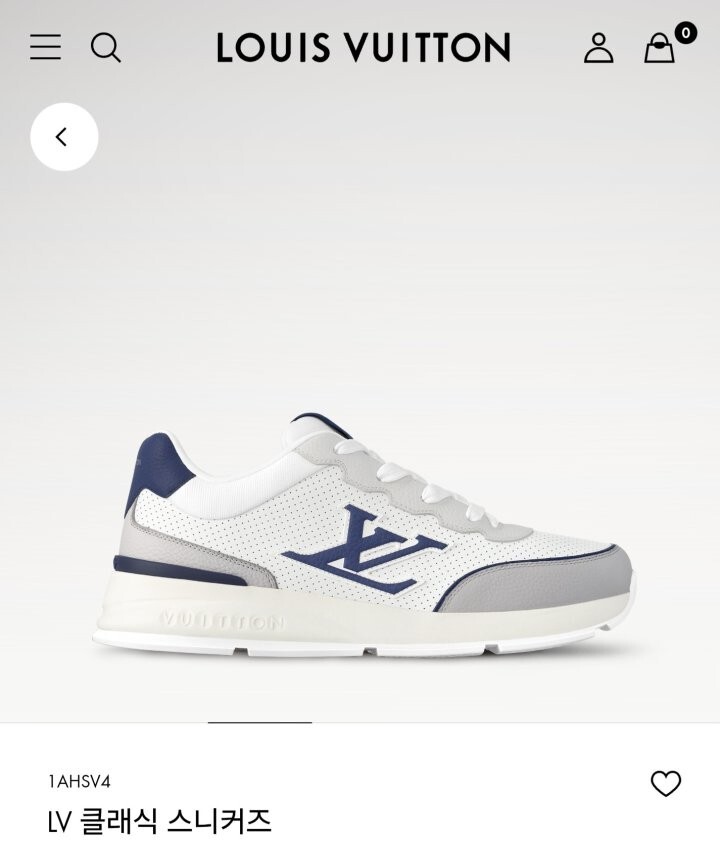The height and width of the screenshot is (841, 720).
Task: Go back using the round arrow button
Action: point(64,137)
